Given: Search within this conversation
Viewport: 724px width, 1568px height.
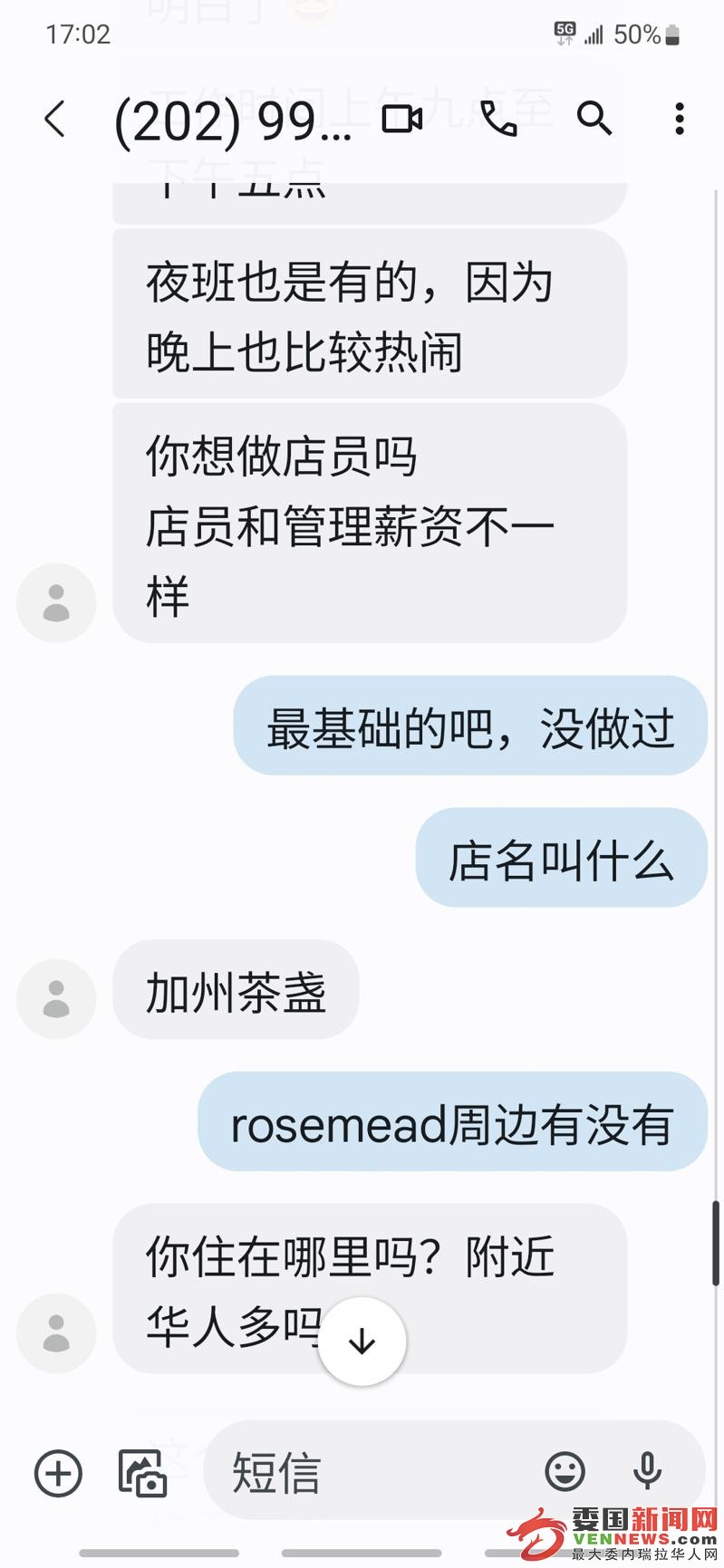Looking at the screenshot, I should [594, 120].
